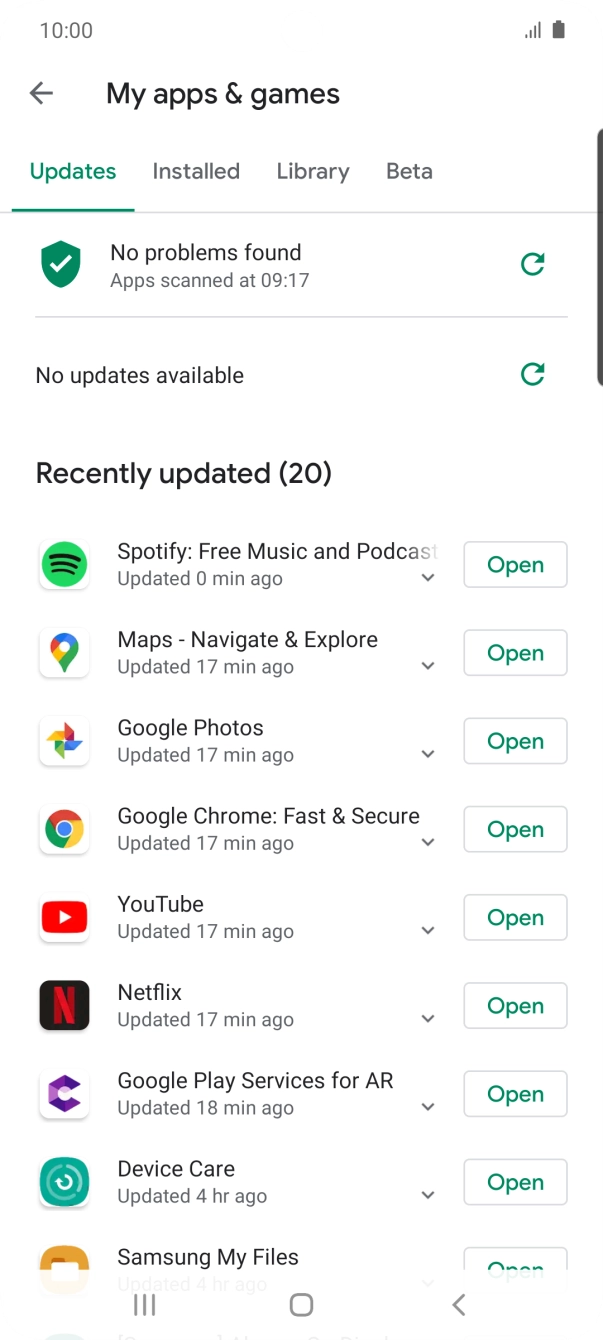Open the Netflix app
This screenshot has width=603, height=1340.
515,1006
